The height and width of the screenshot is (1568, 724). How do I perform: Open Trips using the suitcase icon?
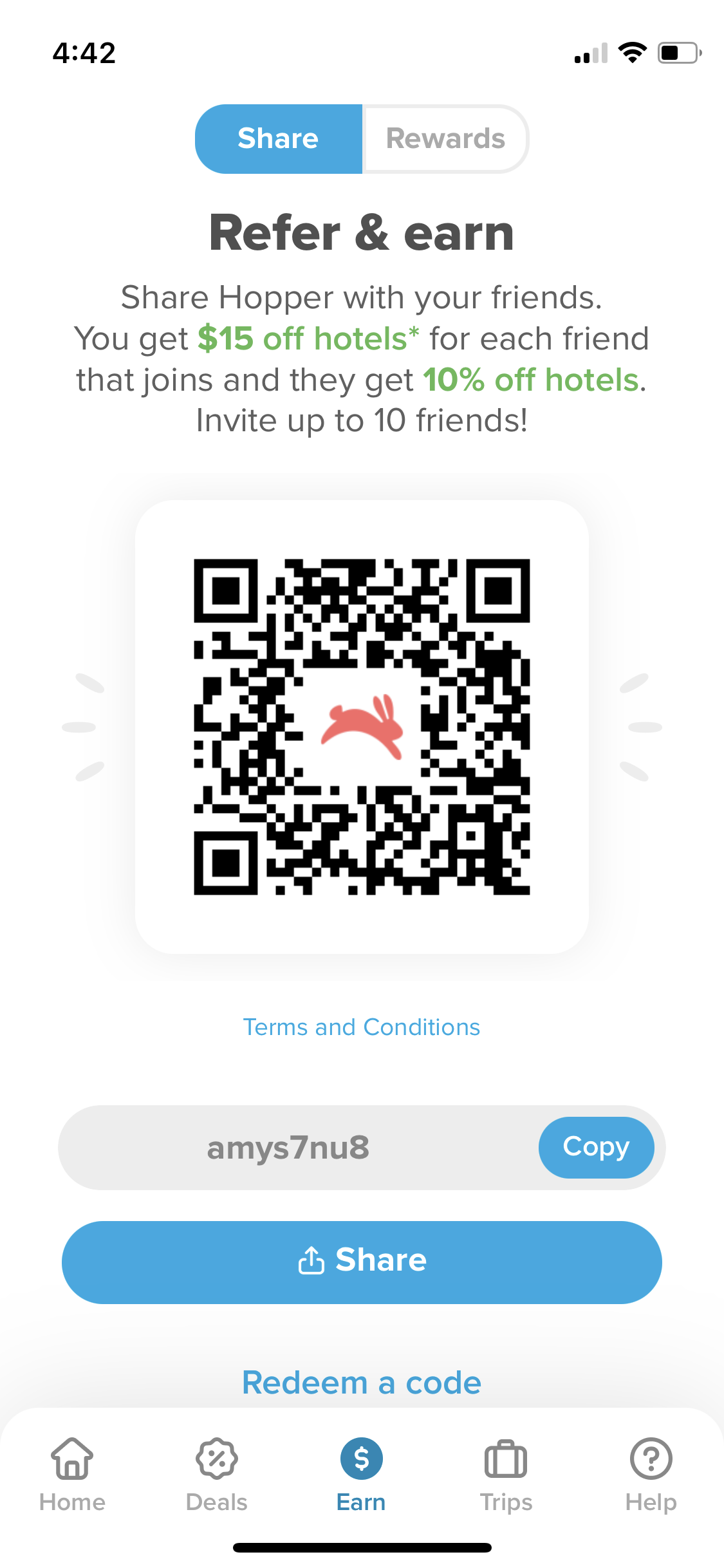pyautogui.click(x=506, y=1461)
